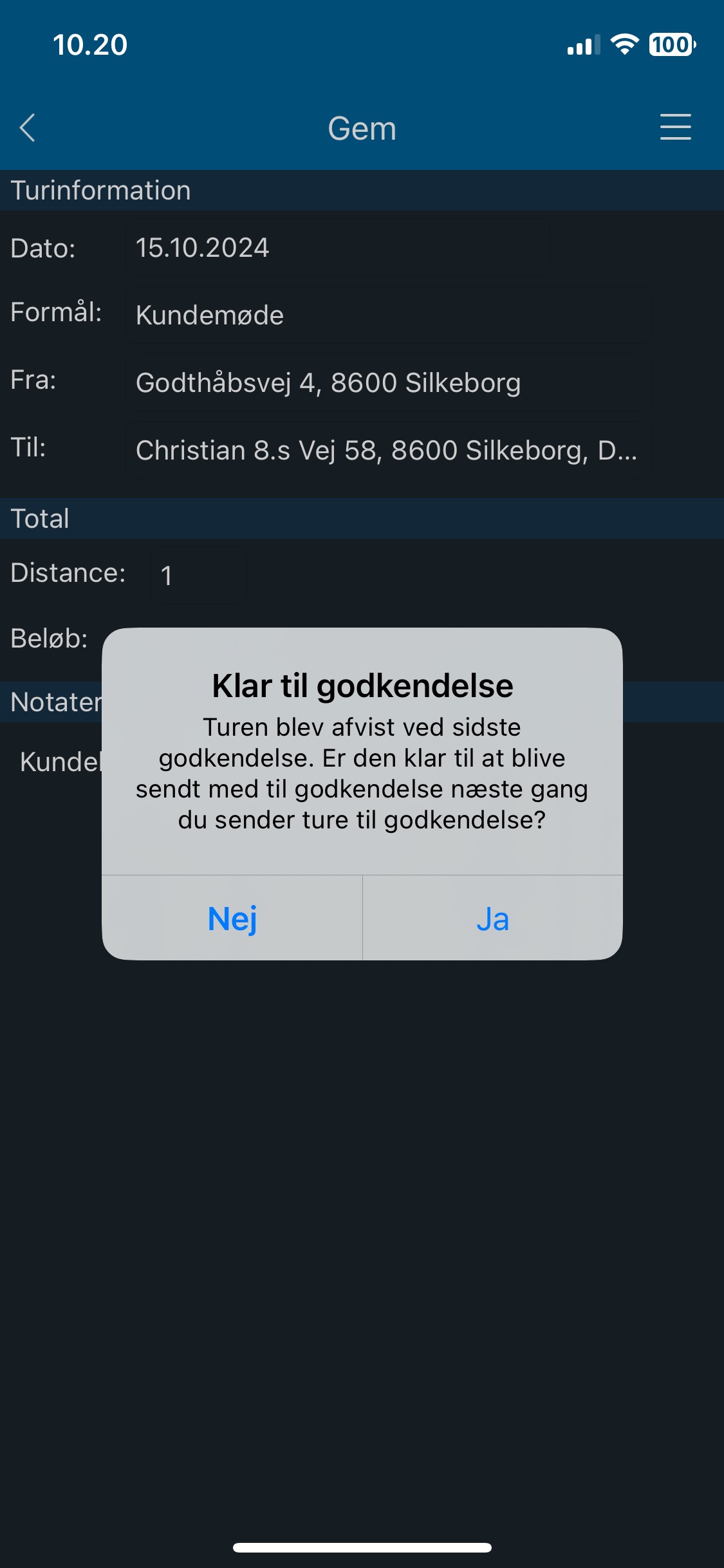The height and width of the screenshot is (1568, 724).
Task: Edit the Distance value field
Action: pyautogui.click(x=199, y=575)
